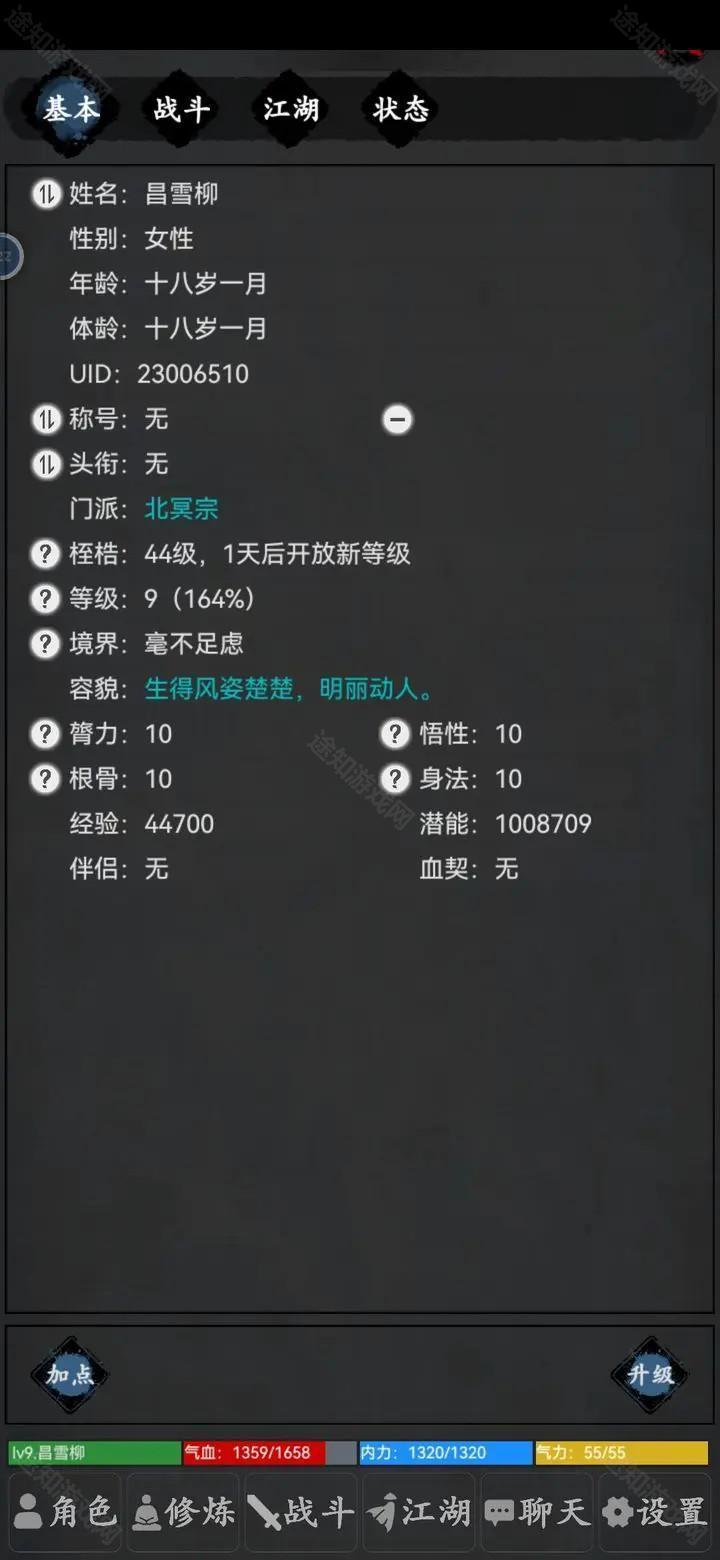
Task: Open the 北冥宗 sect link
Action: click(x=181, y=509)
